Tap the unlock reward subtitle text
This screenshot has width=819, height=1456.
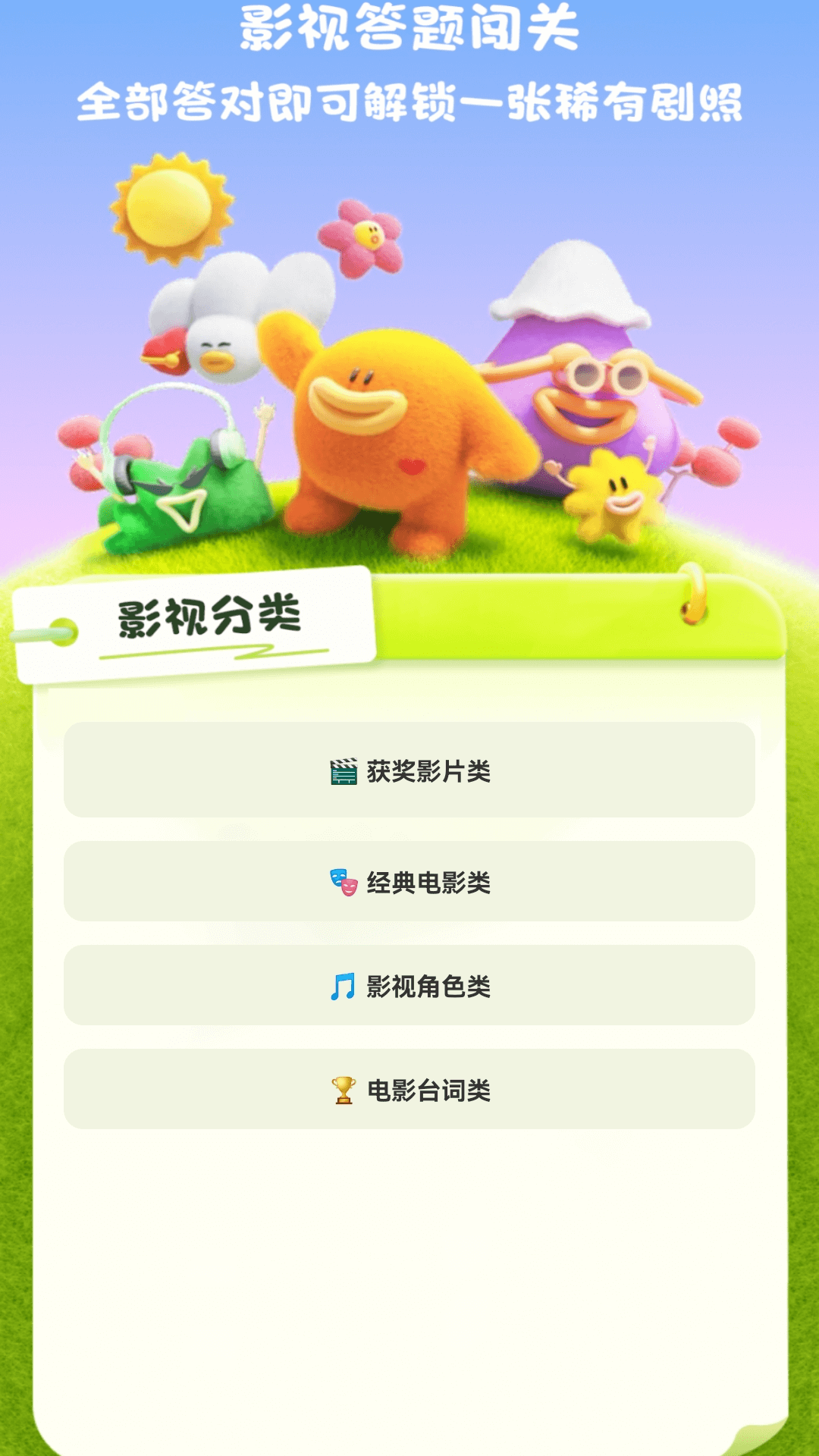409,102
